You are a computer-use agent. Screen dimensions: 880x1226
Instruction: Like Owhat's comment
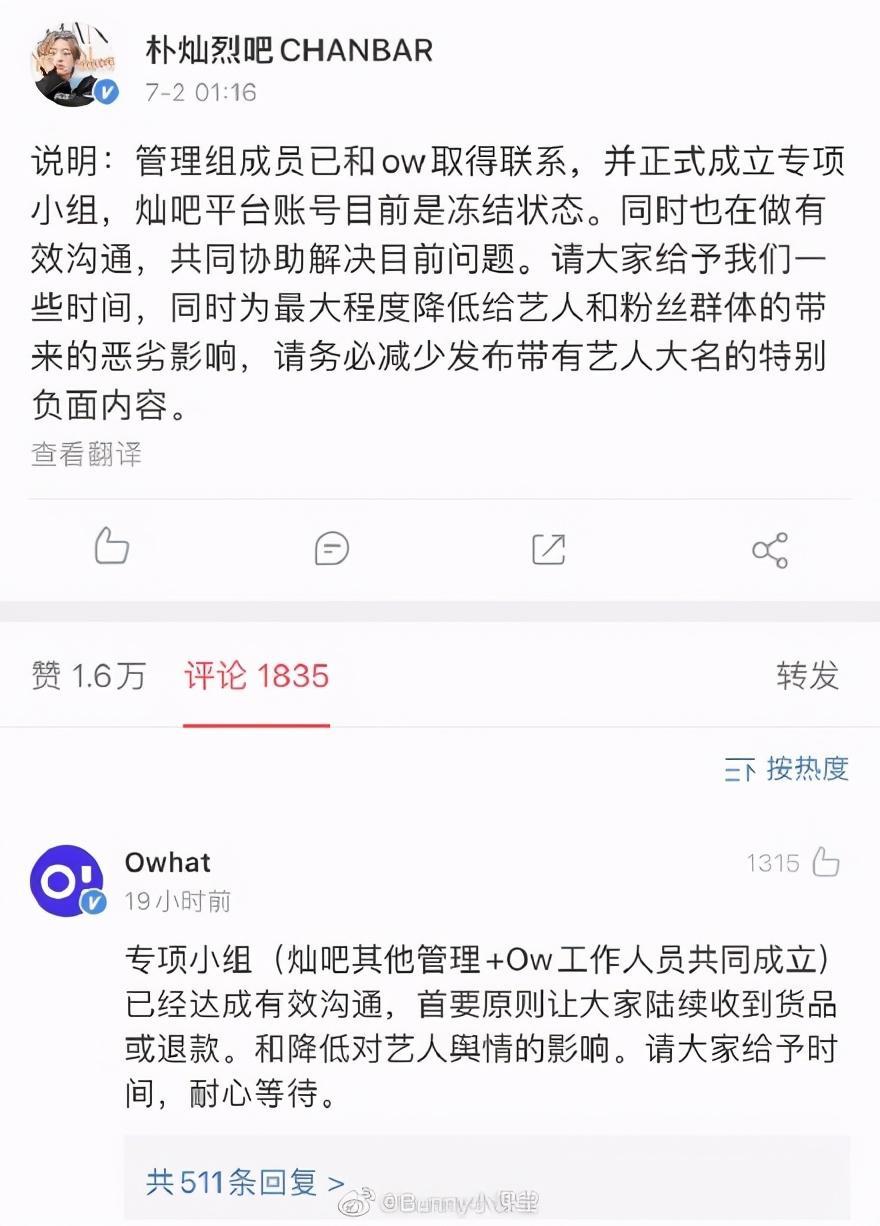[826, 862]
